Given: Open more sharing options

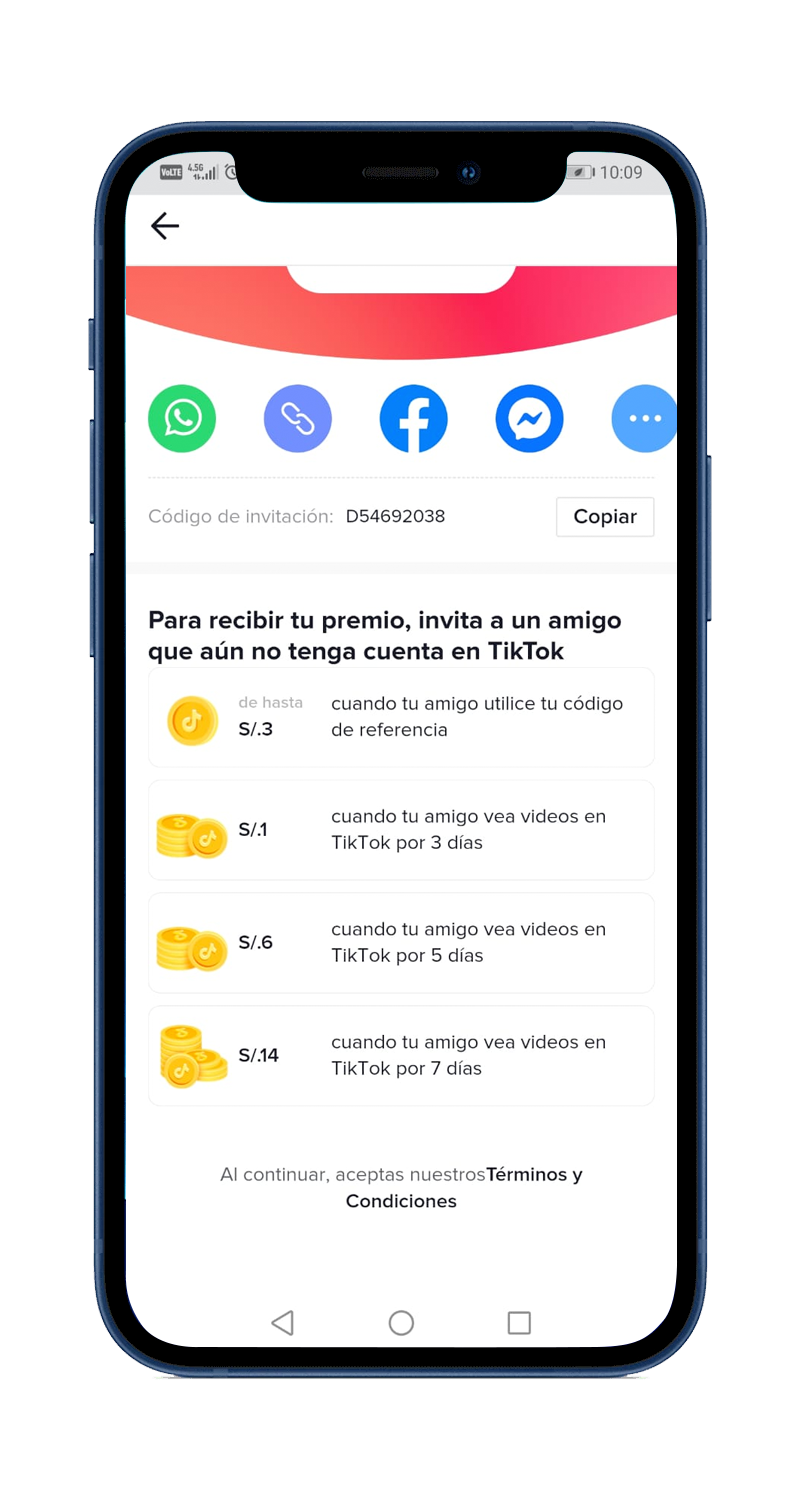Looking at the screenshot, I should (643, 418).
